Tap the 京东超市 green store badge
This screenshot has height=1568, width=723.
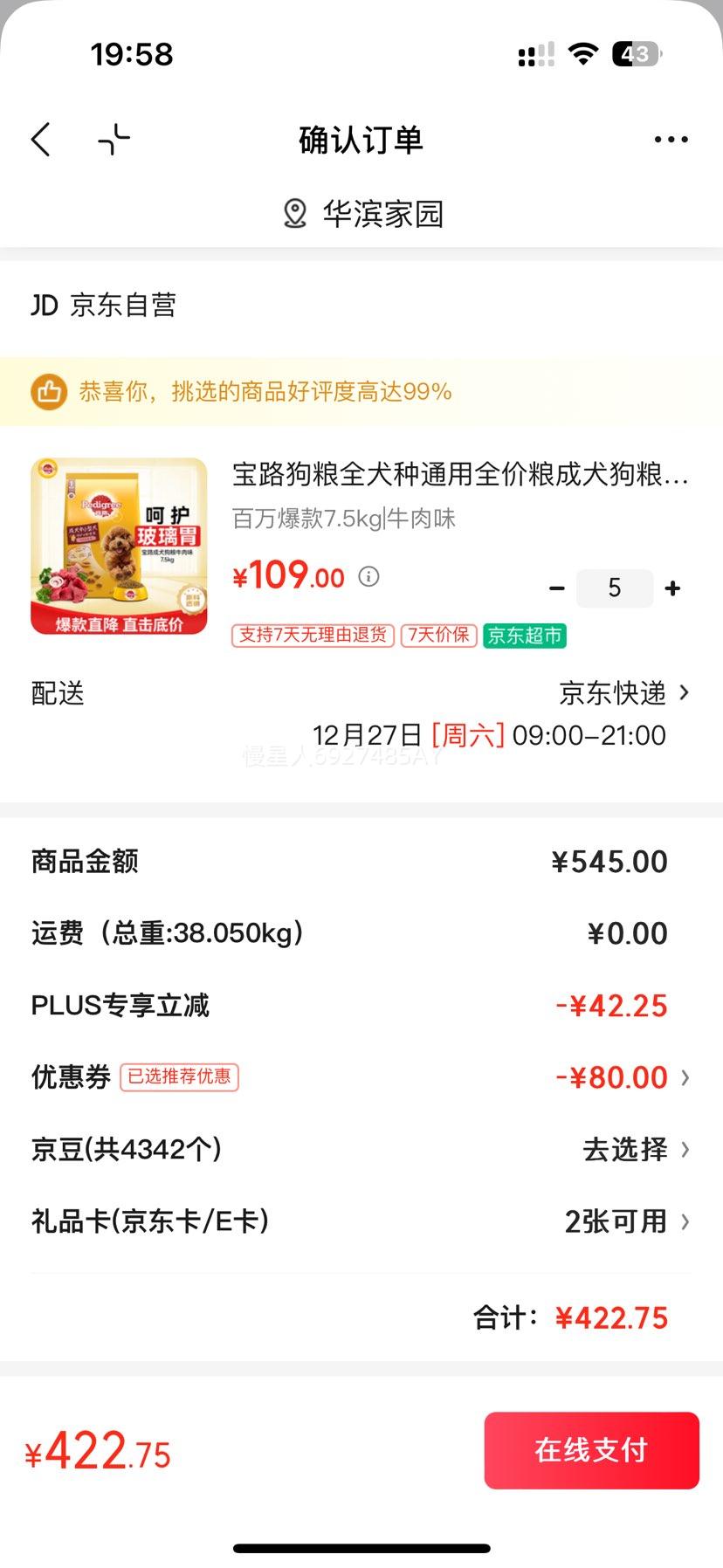point(524,636)
